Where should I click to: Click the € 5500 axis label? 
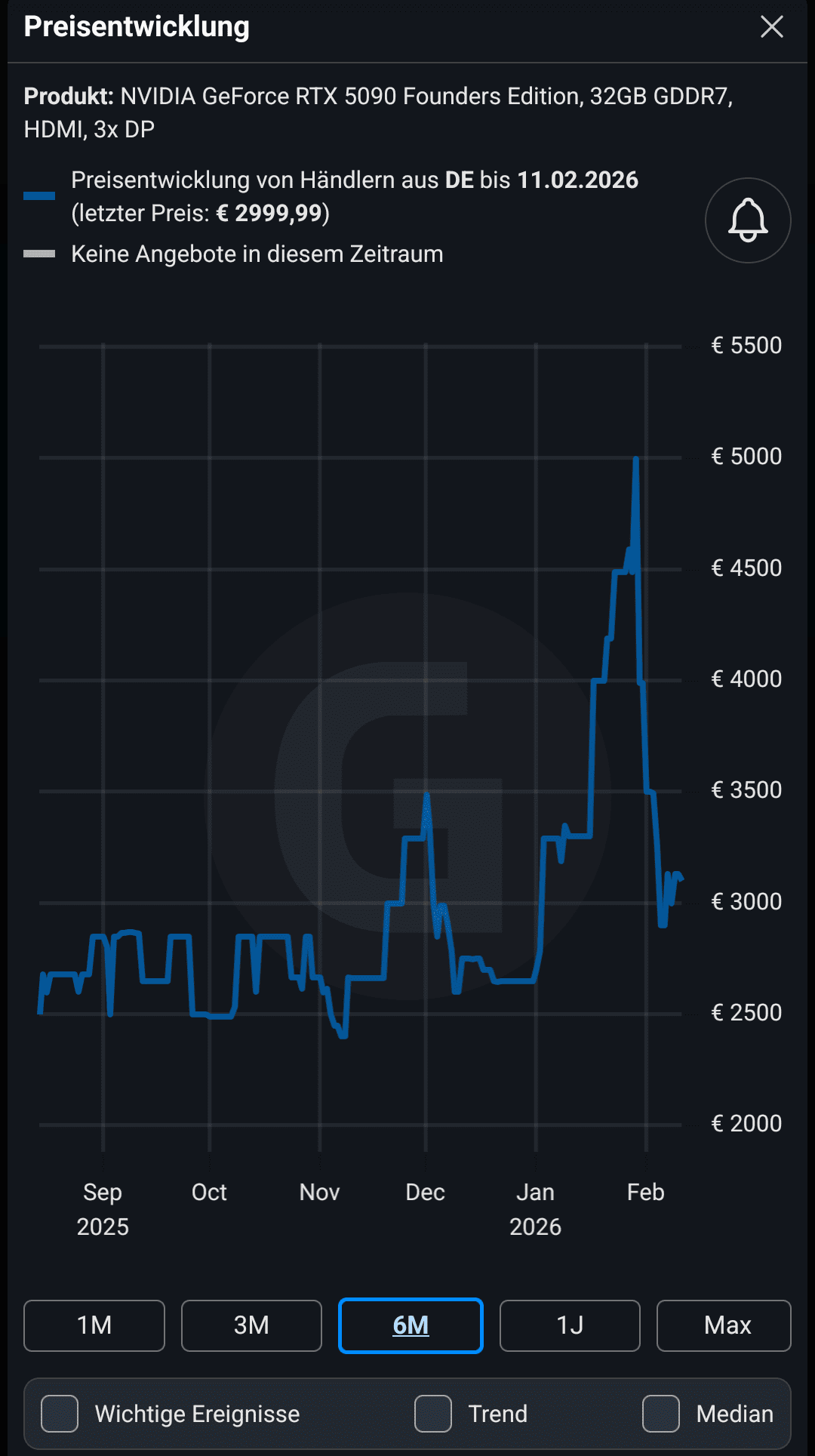pyautogui.click(x=746, y=345)
